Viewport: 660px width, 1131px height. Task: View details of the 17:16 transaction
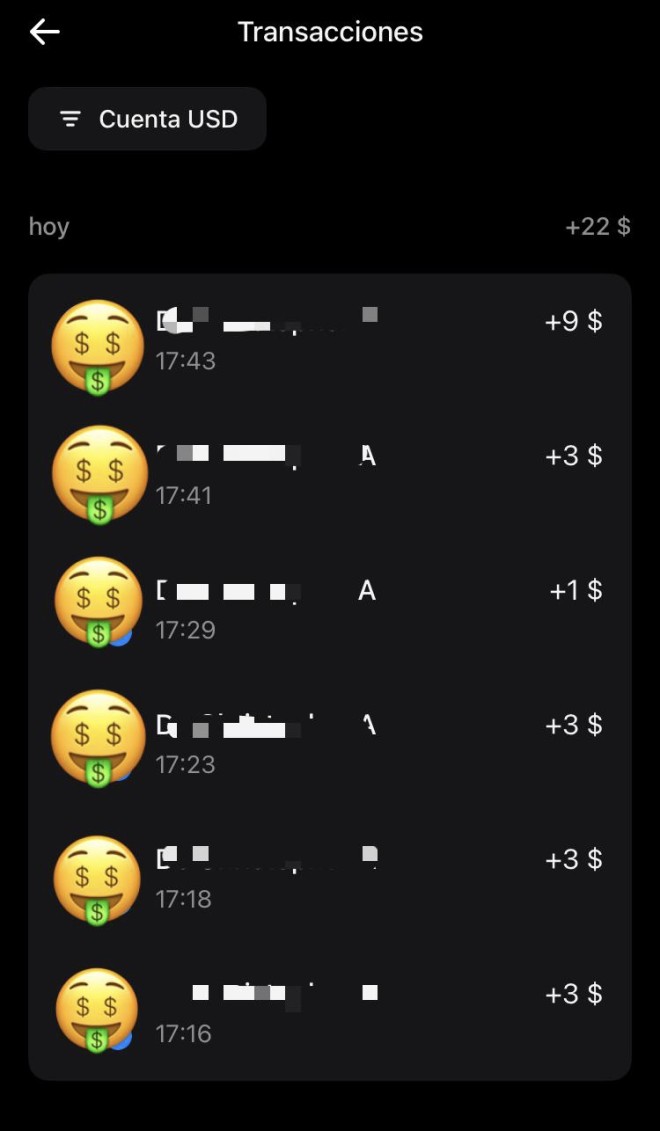[x=330, y=1012]
